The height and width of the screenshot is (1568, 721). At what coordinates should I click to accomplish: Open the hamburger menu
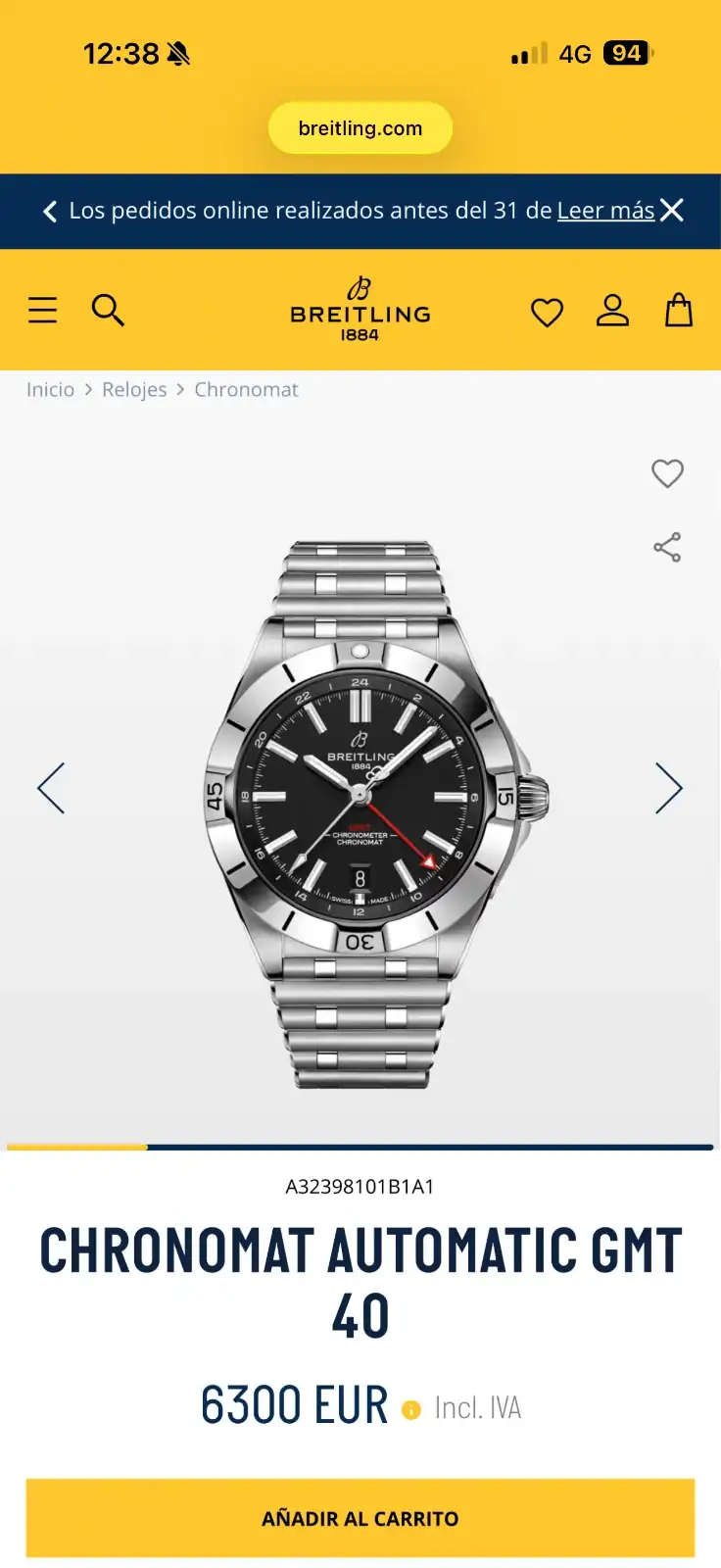coord(42,311)
